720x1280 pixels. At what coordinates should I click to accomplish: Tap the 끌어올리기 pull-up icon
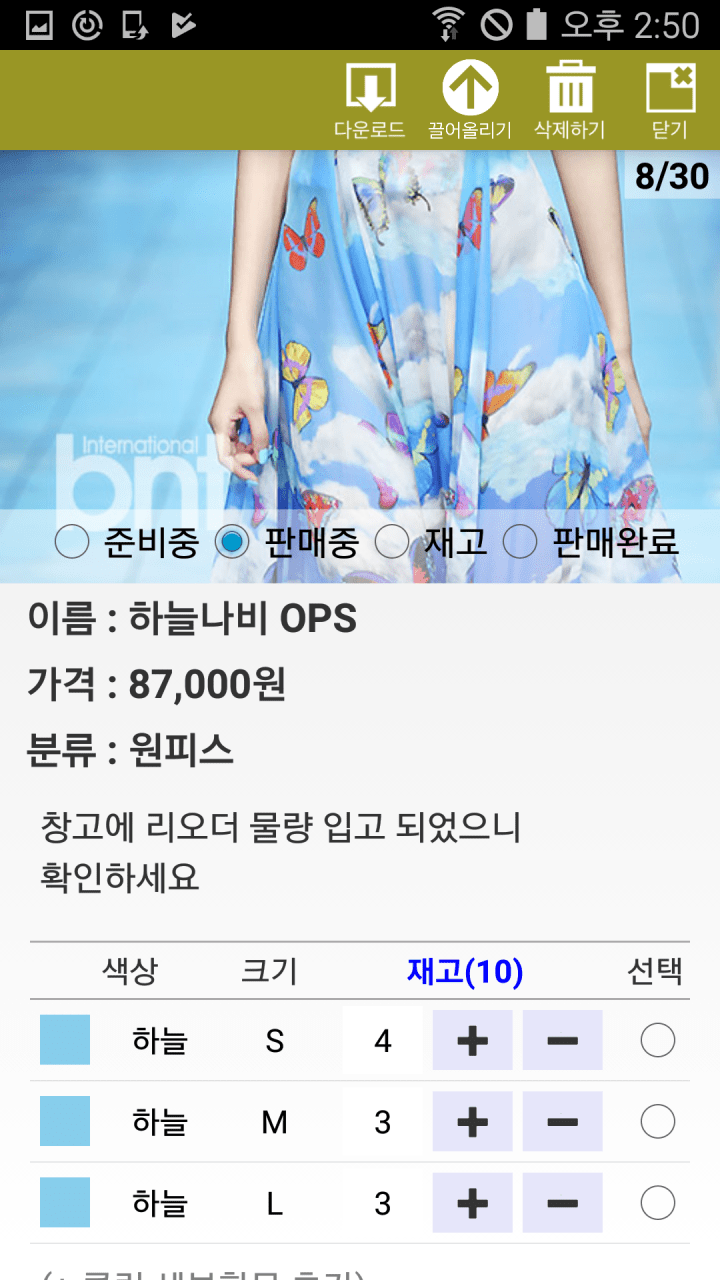coord(470,88)
